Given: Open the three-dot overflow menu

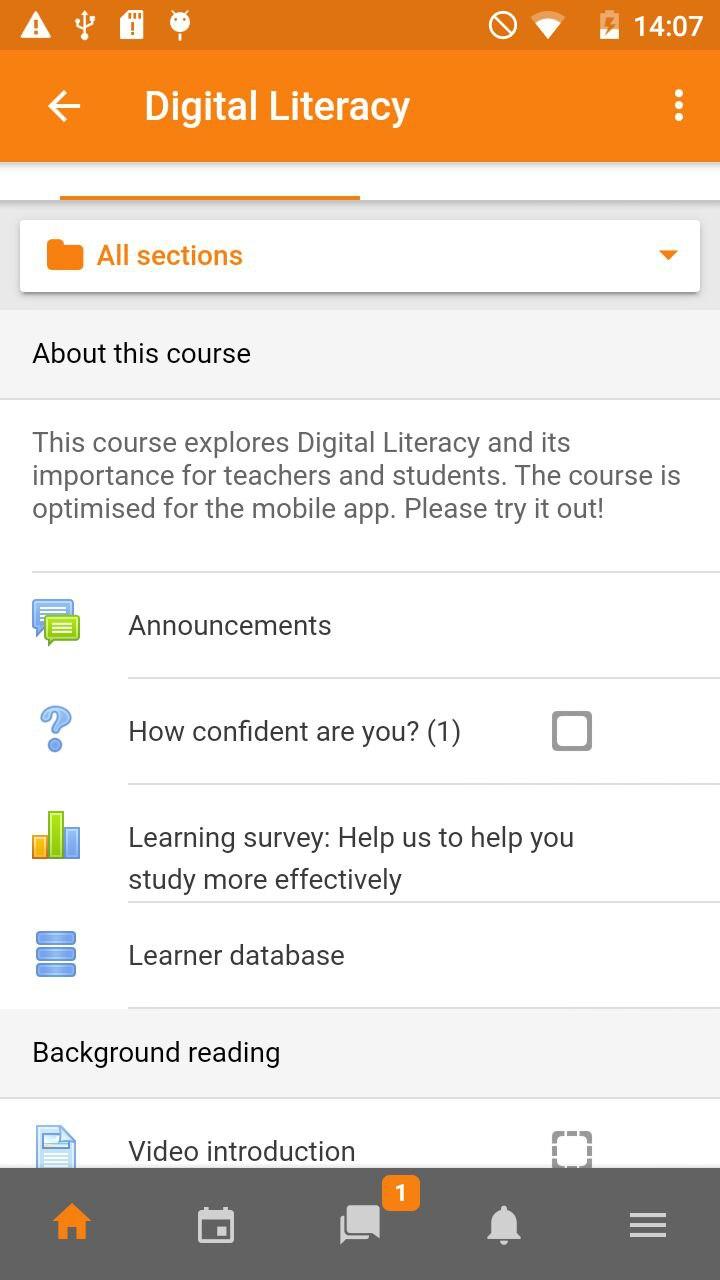Looking at the screenshot, I should click(x=679, y=106).
